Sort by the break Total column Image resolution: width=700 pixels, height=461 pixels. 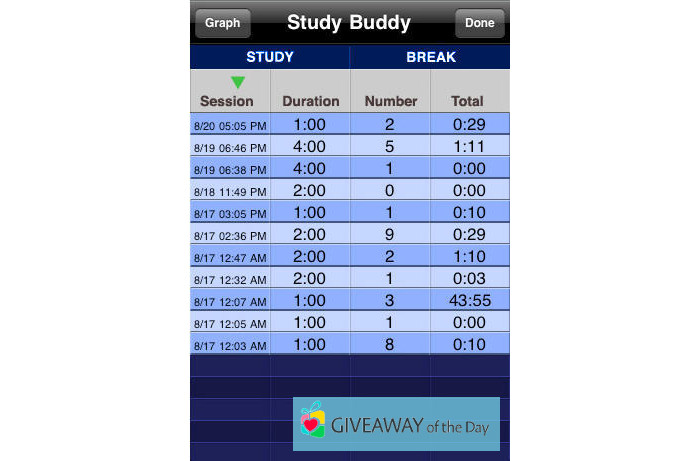click(x=468, y=101)
